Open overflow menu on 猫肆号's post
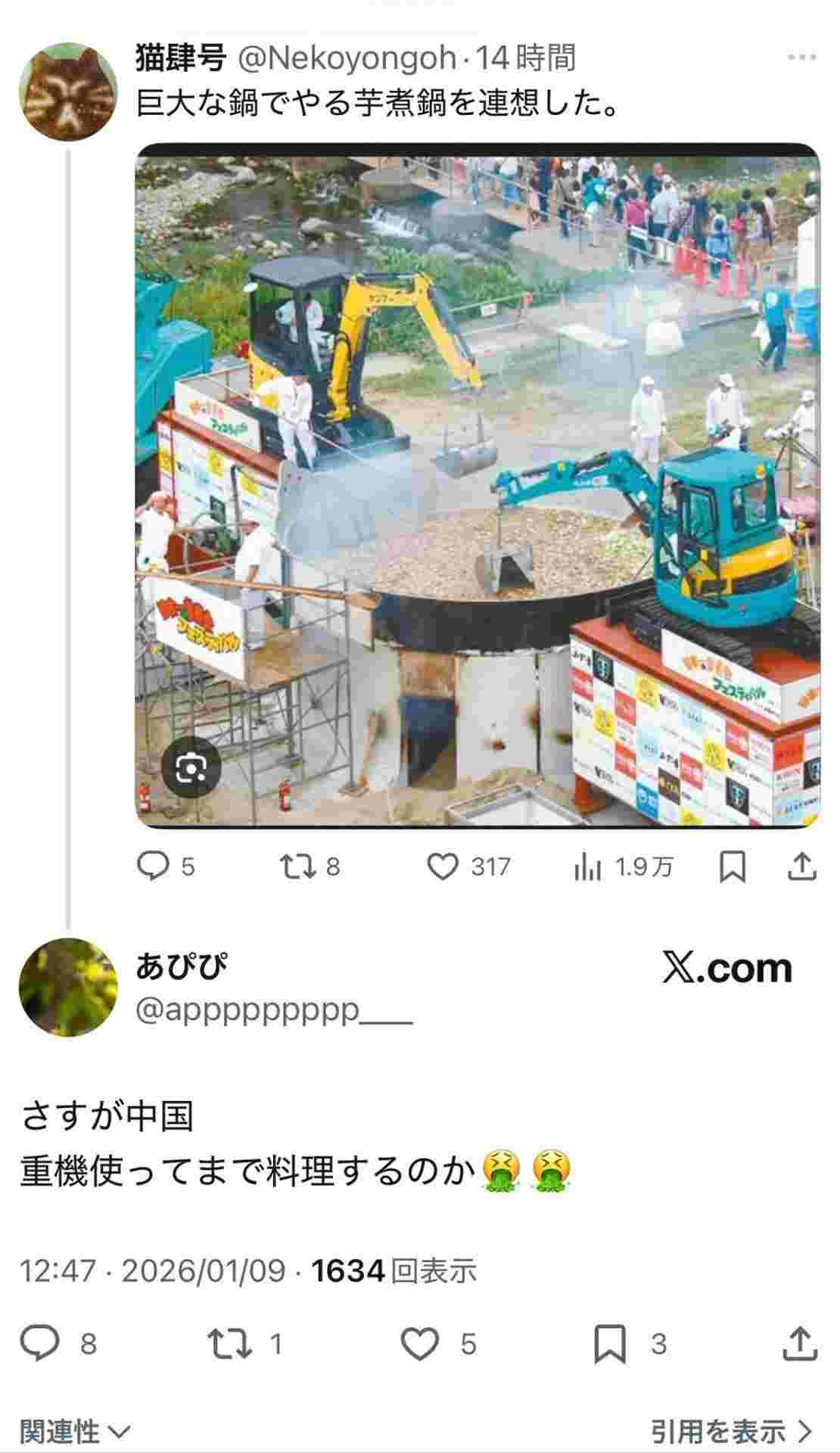This screenshot has width=840, height=1453. [x=801, y=58]
